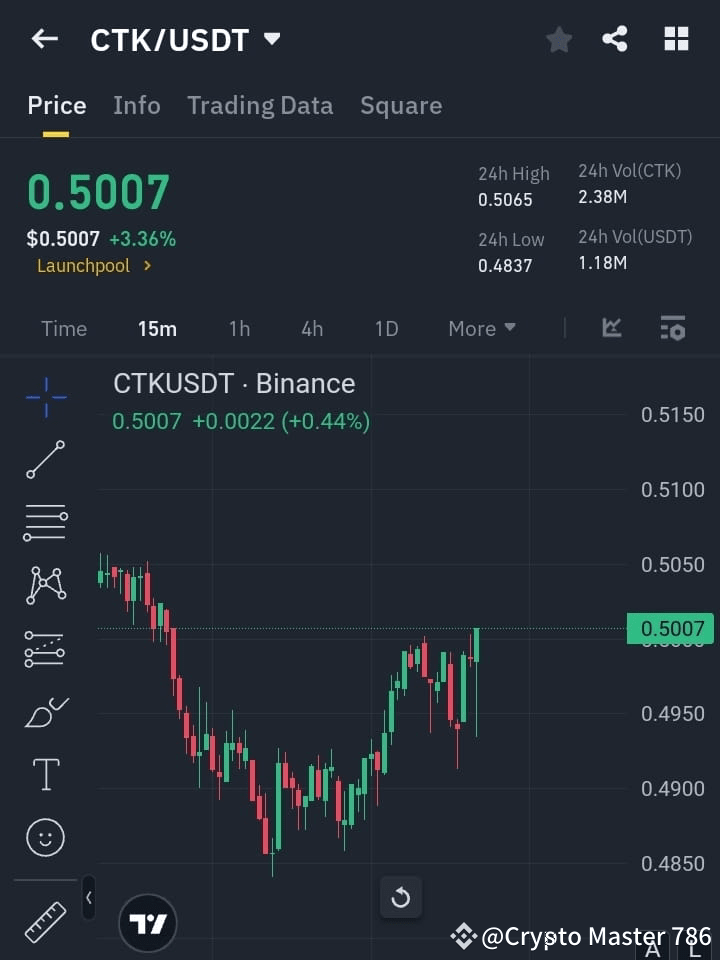720x960 pixels.
Task: Select the measure ruler tool
Action: 45,922
